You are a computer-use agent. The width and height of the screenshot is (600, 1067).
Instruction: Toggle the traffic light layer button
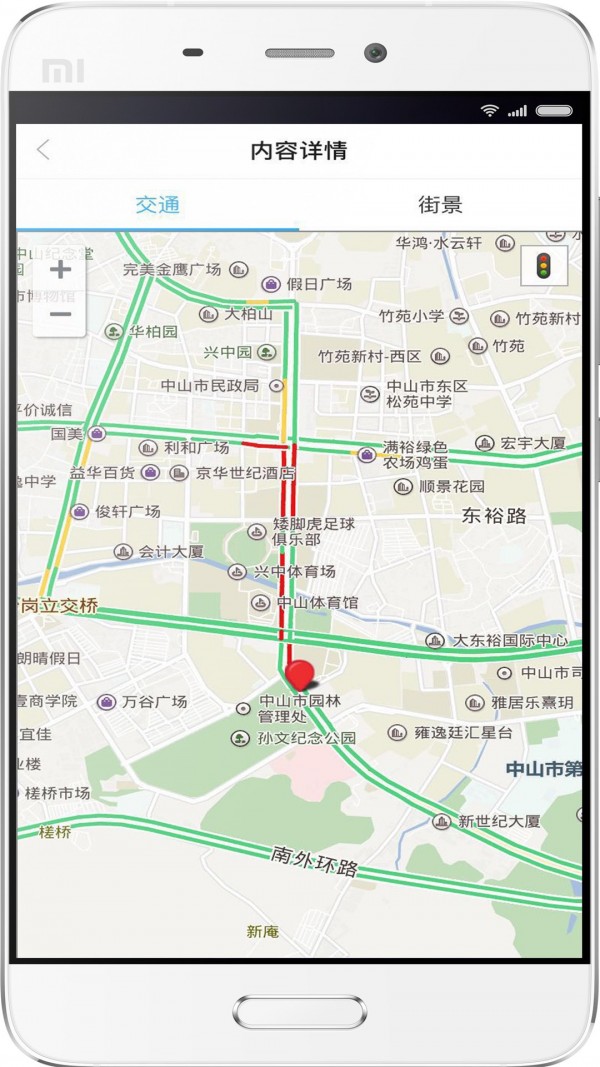coord(544,265)
